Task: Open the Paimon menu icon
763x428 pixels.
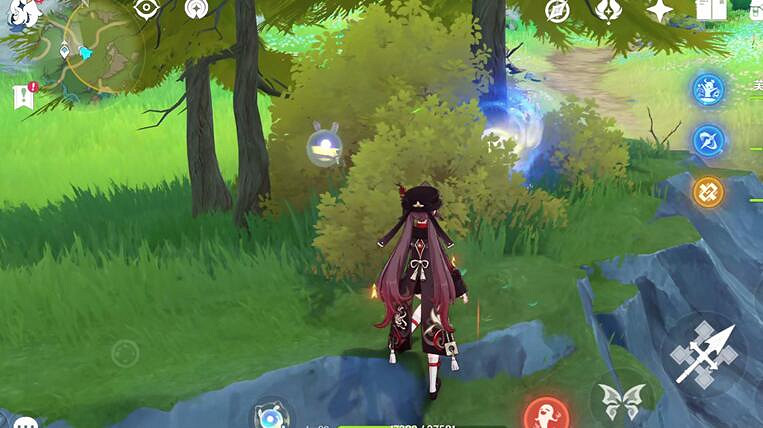Action: [24, 12]
